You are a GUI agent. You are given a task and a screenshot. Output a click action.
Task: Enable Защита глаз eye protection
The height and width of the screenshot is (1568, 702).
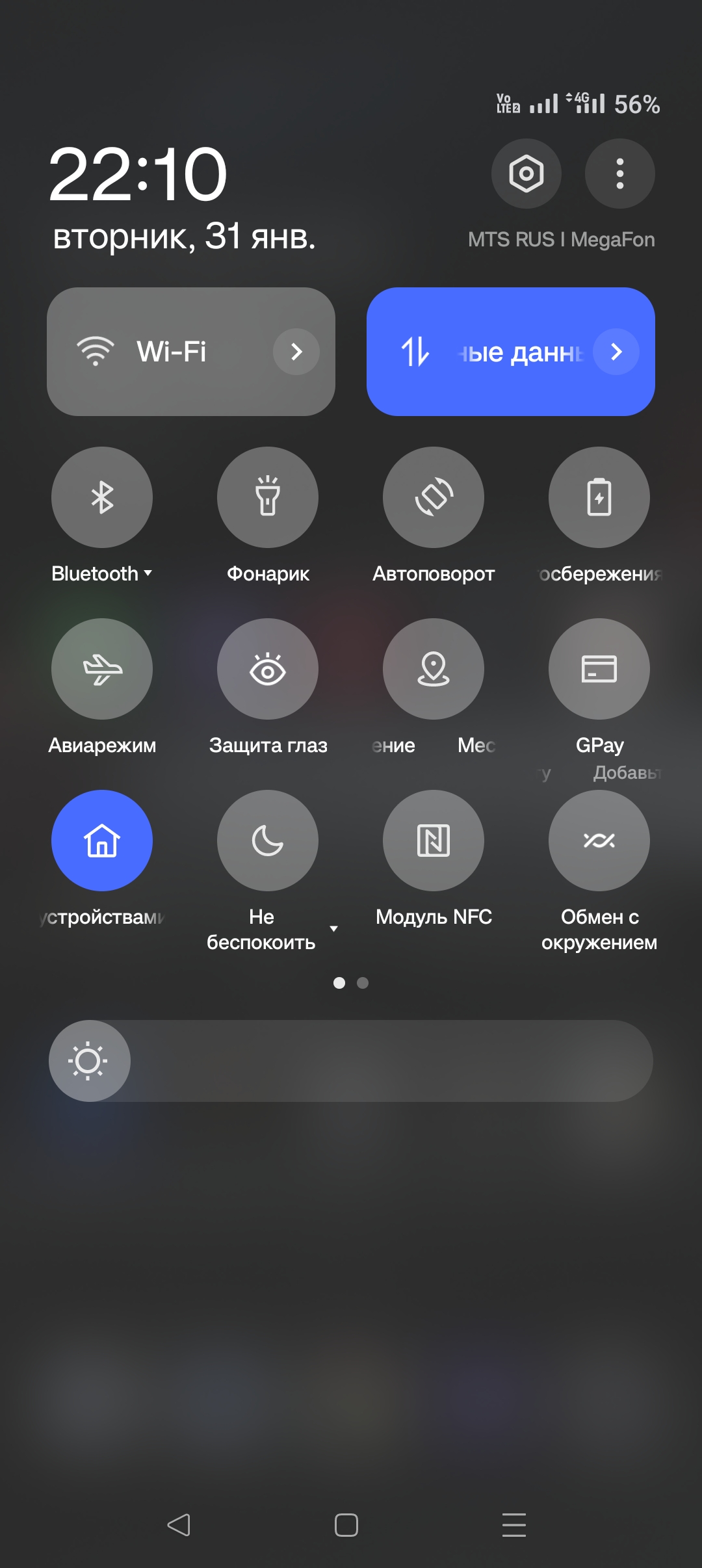[x=268, y=669]
